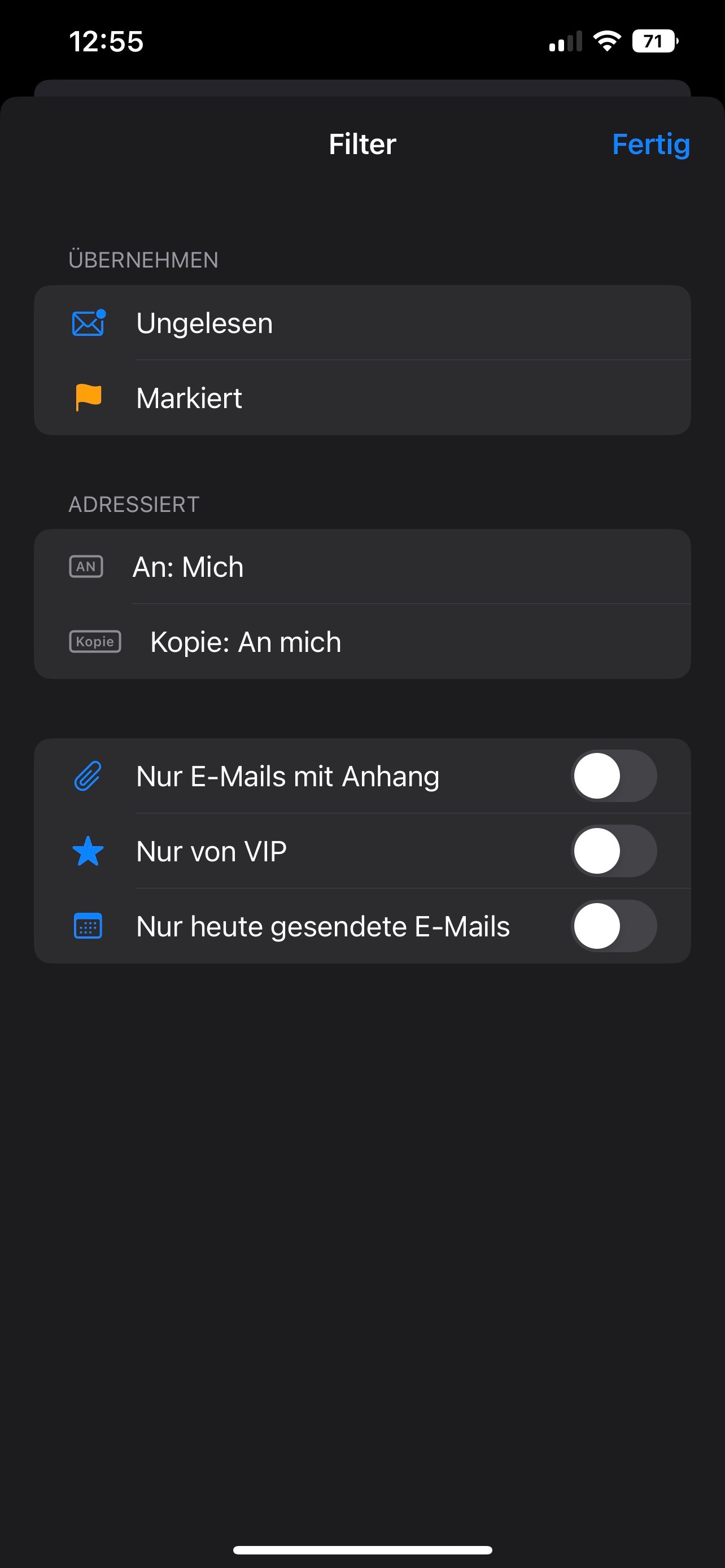Select the Ungelesen filter
The width and height of the screenshot is (725, 1568).
point(361,323)
